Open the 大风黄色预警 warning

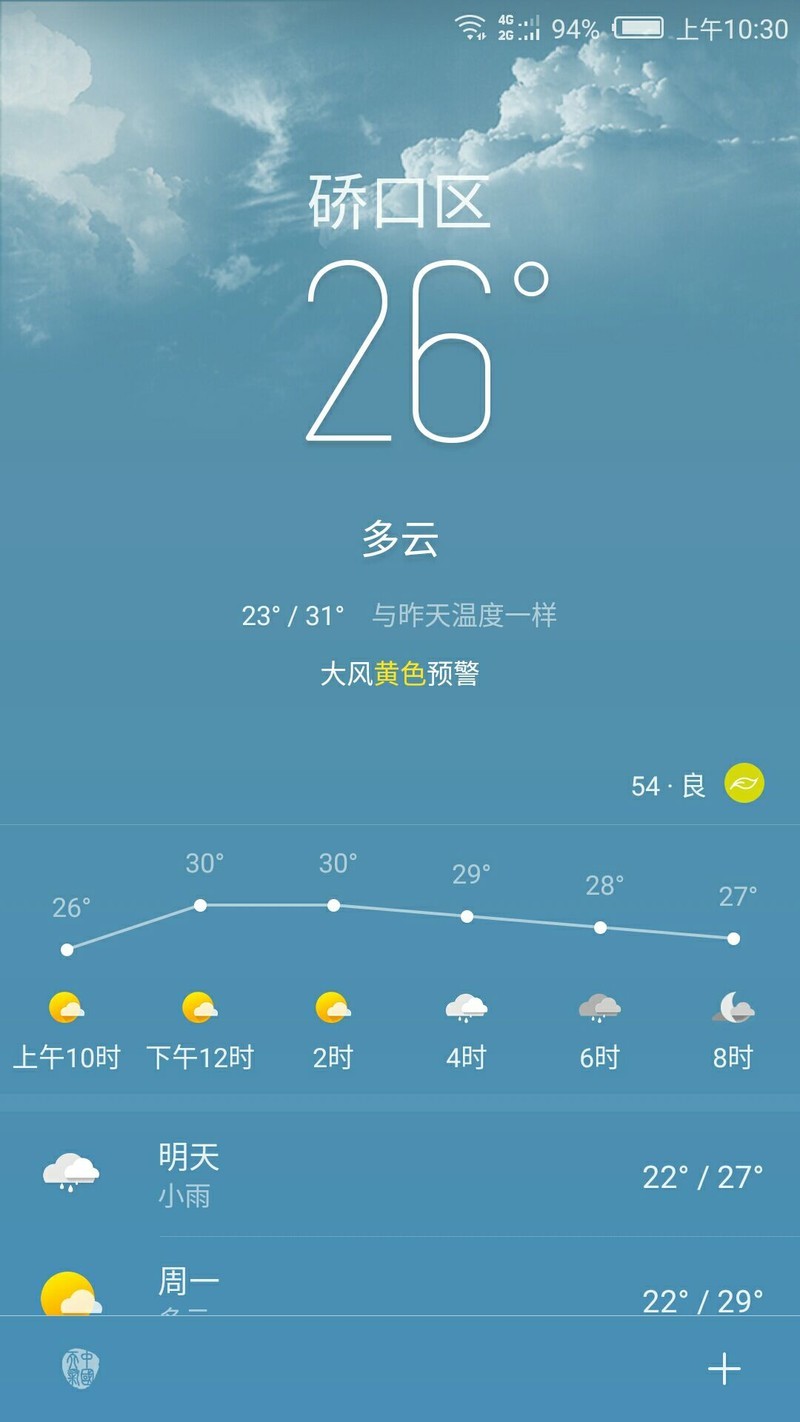(x=400, y=674)
